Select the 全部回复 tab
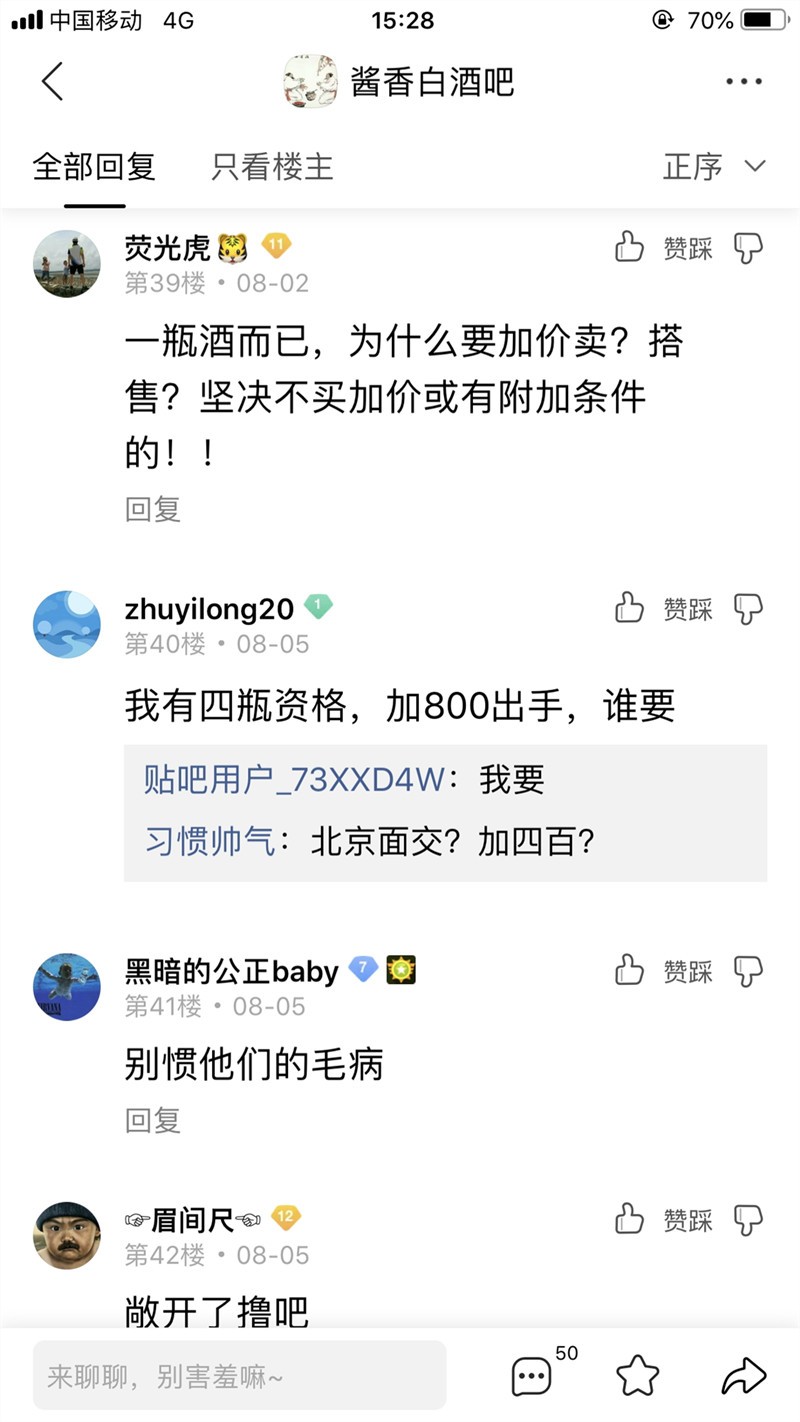The height and width of the screenshot is (1422, 800). [94, 166]
